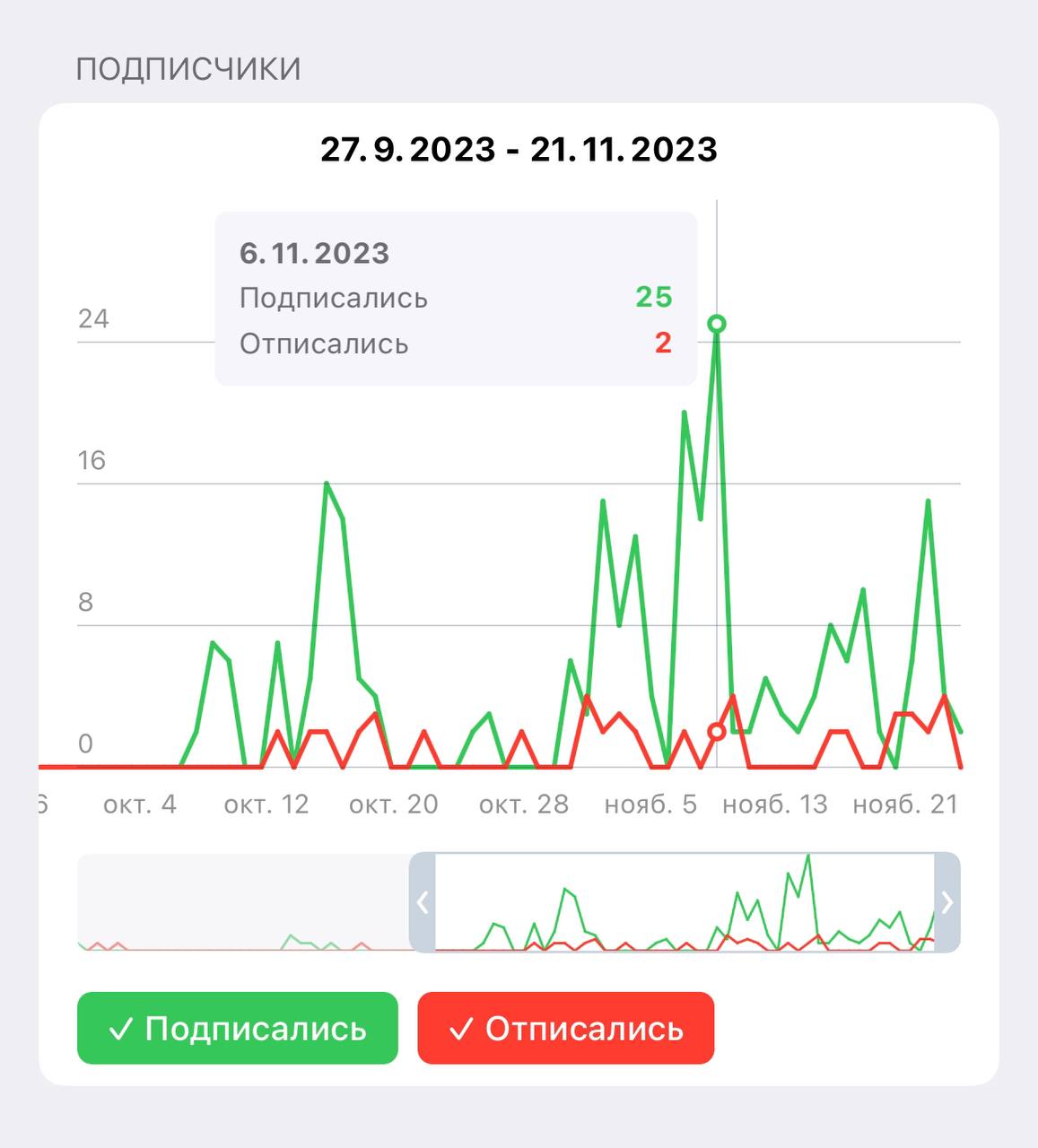Tap the left handle of range selector

423,901
